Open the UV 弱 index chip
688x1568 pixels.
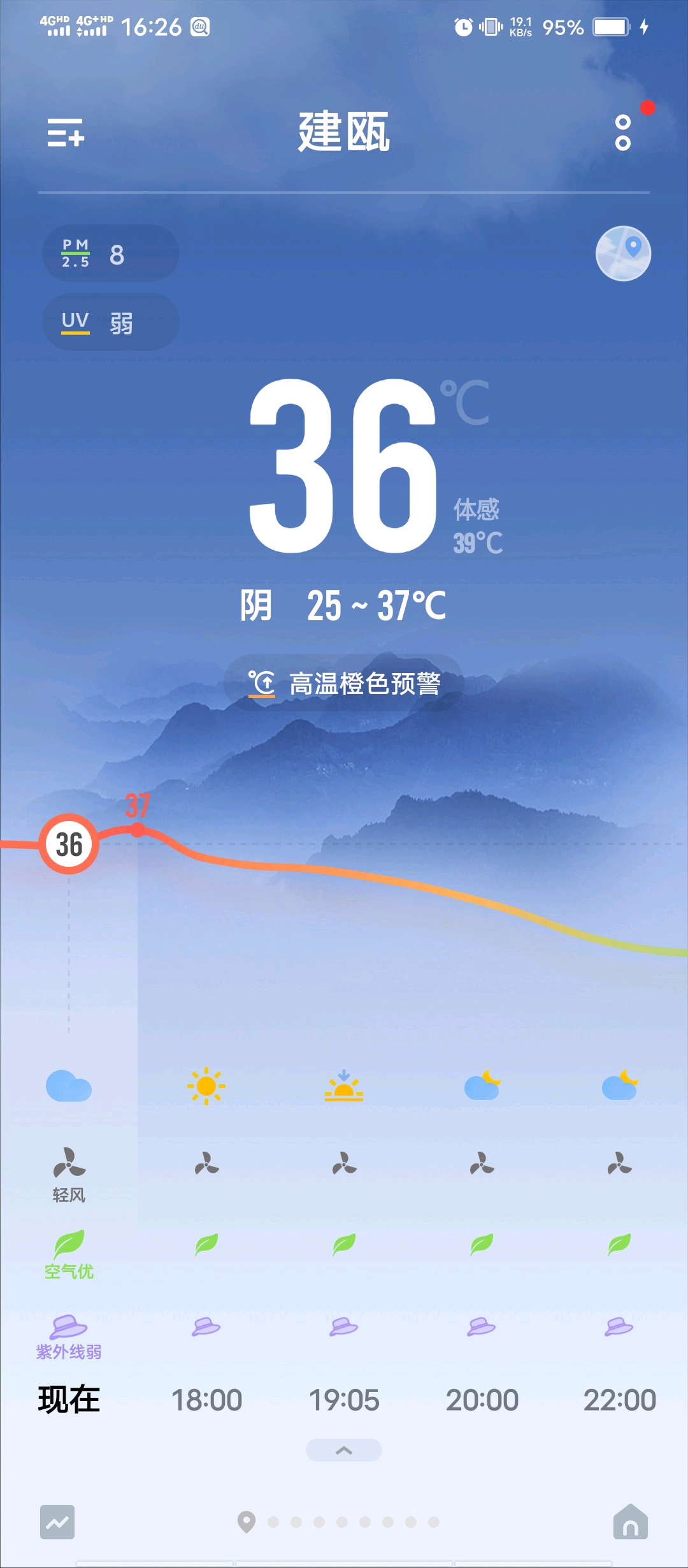pos(111,322)
